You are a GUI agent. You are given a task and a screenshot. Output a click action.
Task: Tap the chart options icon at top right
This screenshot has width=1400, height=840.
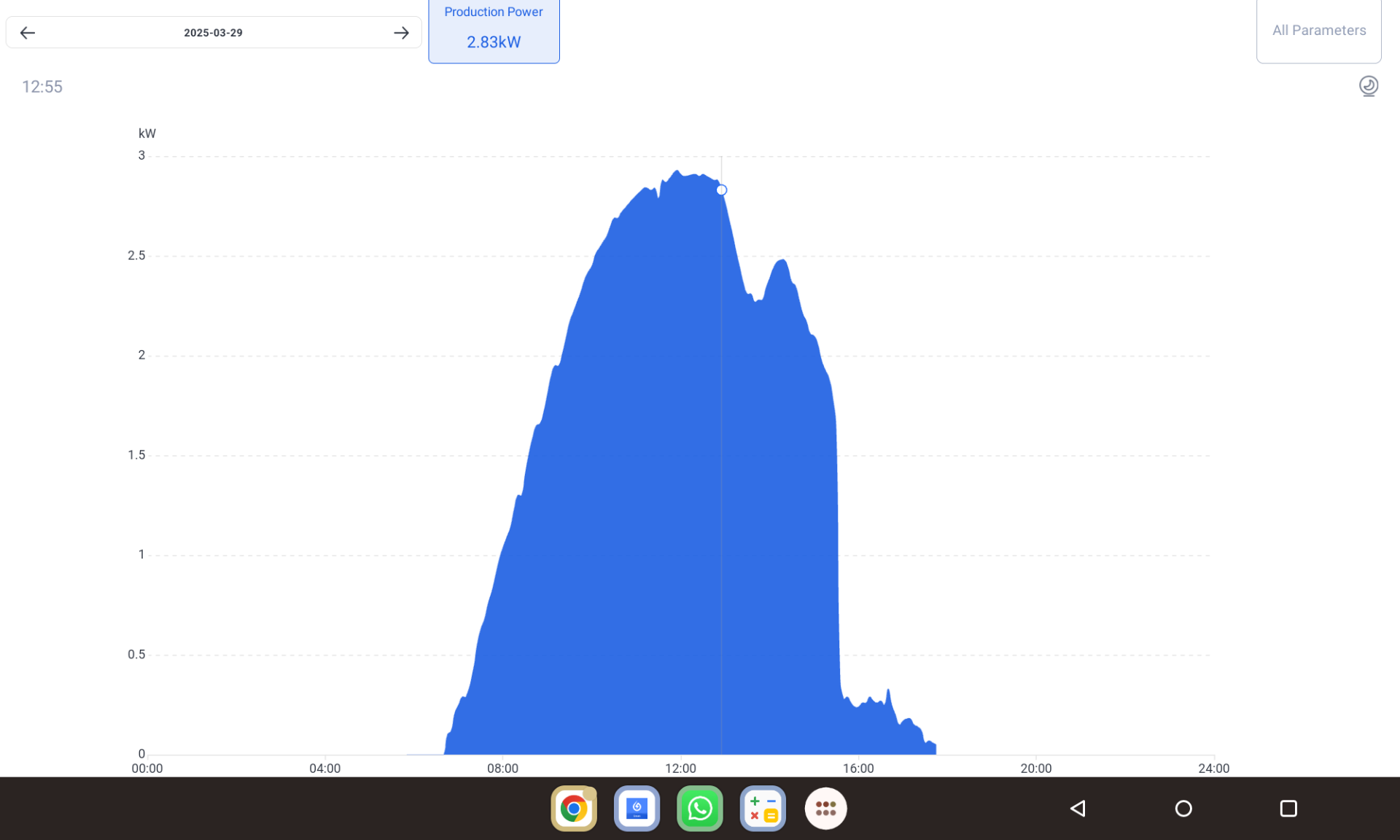(1368, 86)
